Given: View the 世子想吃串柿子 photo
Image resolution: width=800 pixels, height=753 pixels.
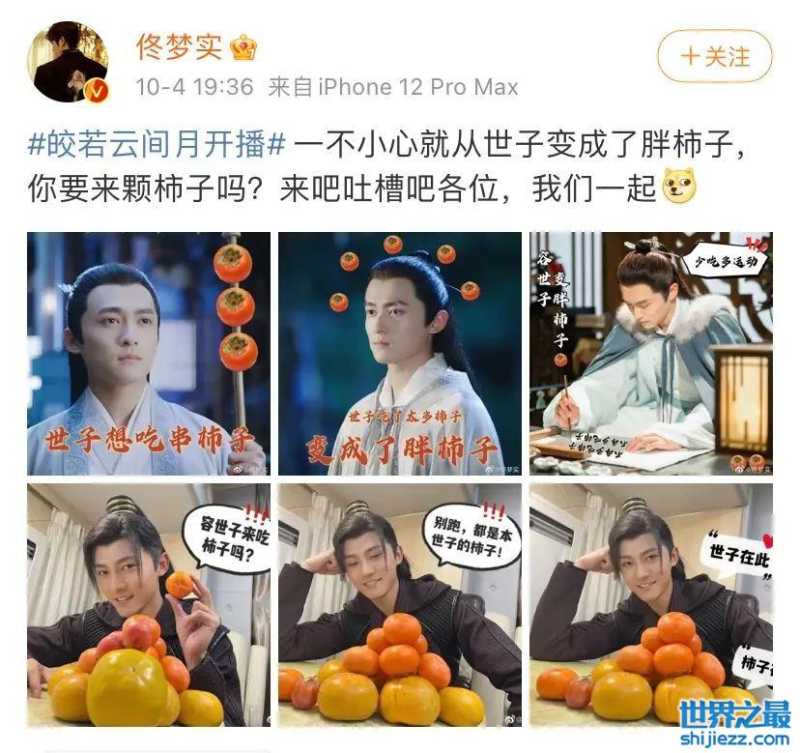Looking at the screenshot, I should click(148, 353).
